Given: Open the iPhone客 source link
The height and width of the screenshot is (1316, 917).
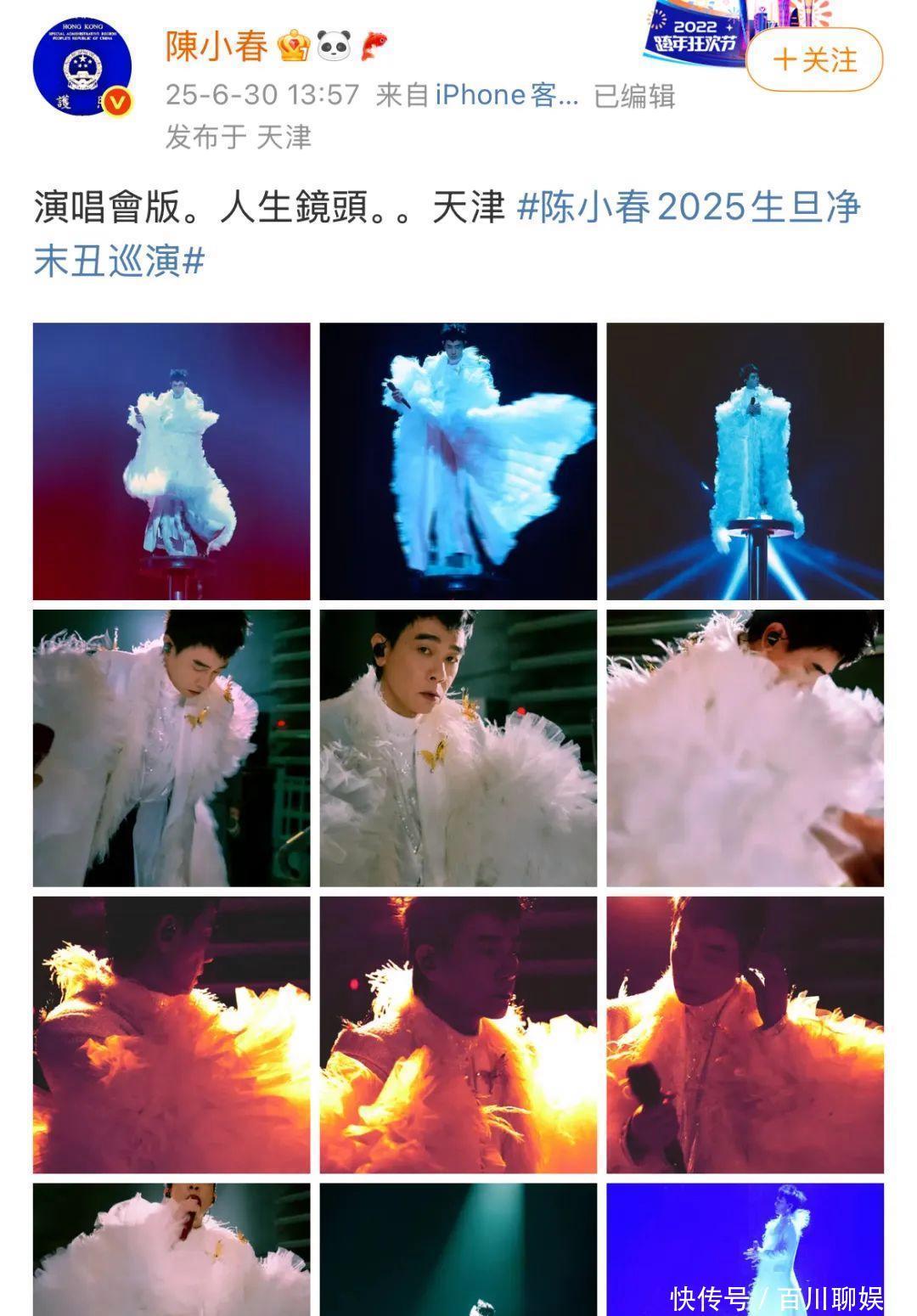Looking at the screenshot, I should [x=507, y=95].
